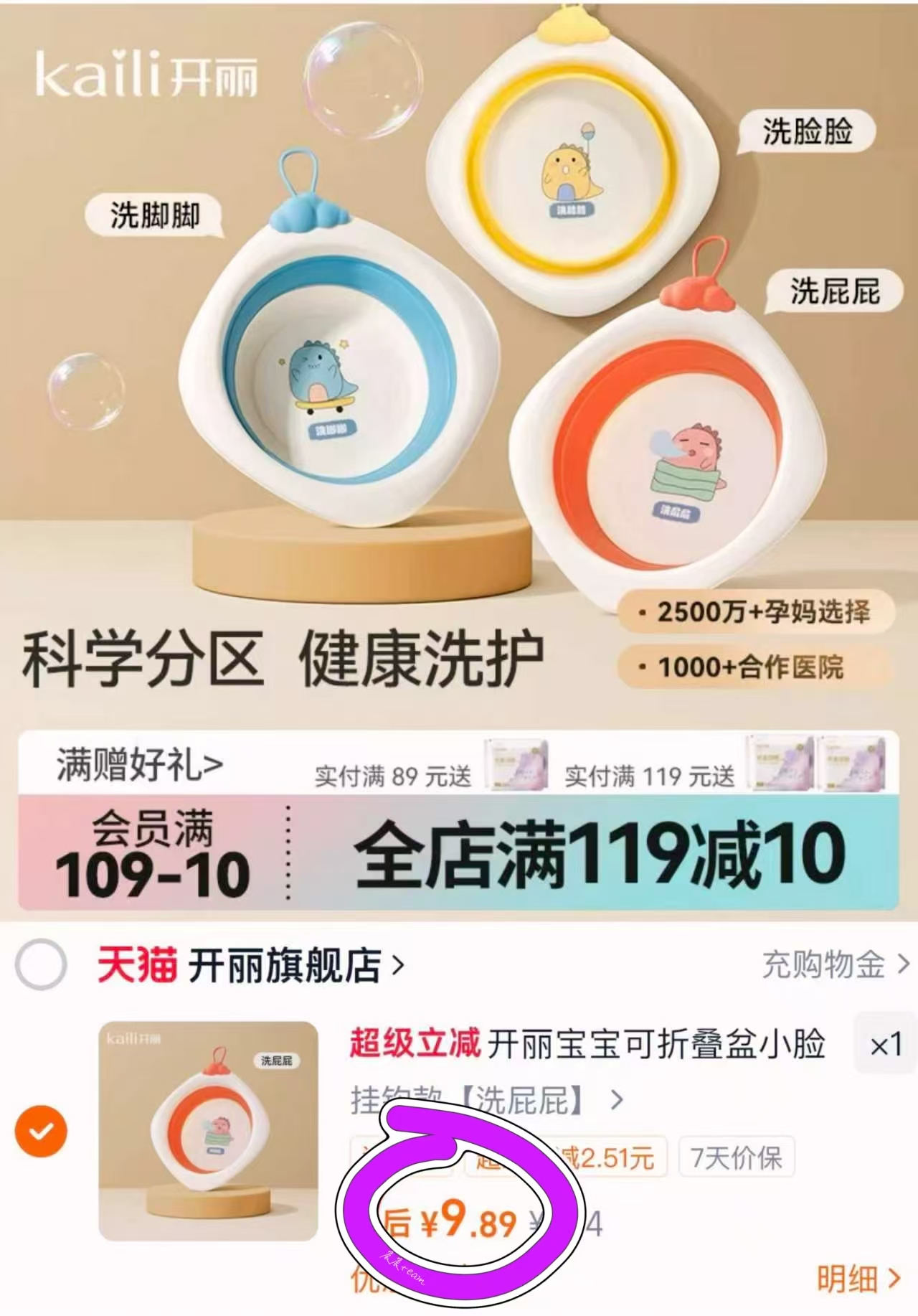Click the Tmall (天猫) logo icon
The height and width of the screenshot is (1316, 918).
click(x=136, y=967)
